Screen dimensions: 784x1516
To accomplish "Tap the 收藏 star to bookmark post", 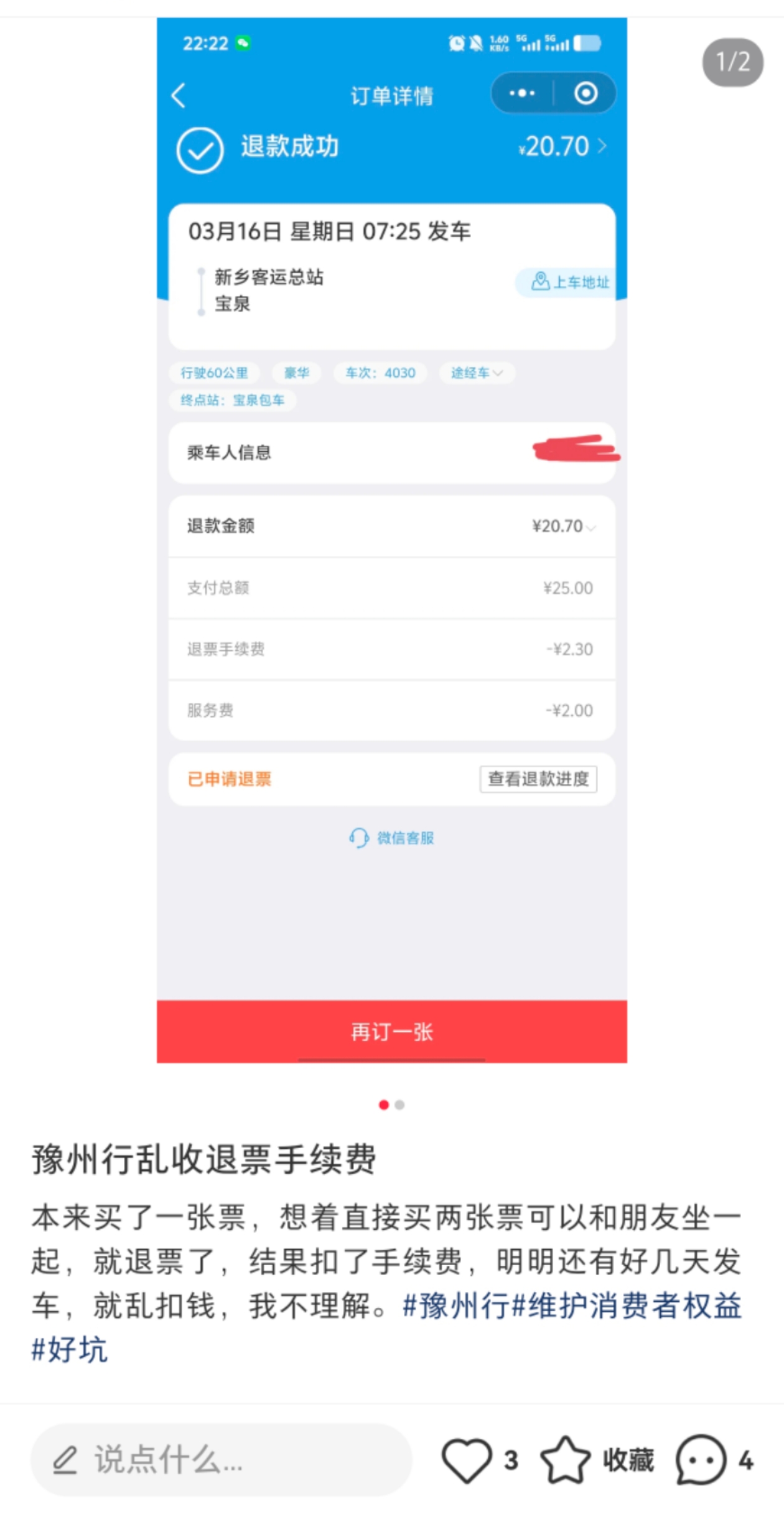I will click(565, 1459).
